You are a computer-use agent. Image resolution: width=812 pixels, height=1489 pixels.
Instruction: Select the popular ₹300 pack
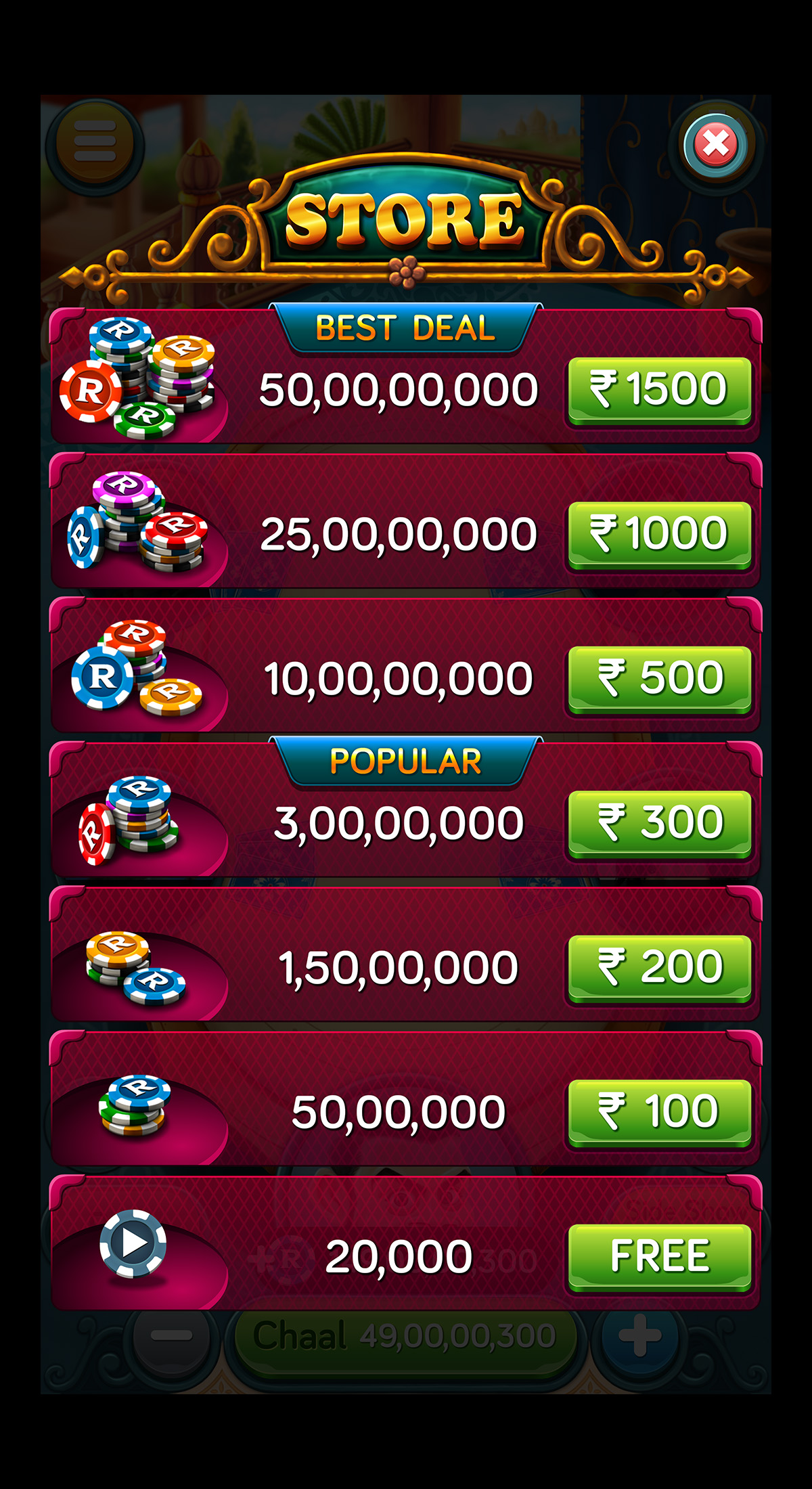click(660, 824)
